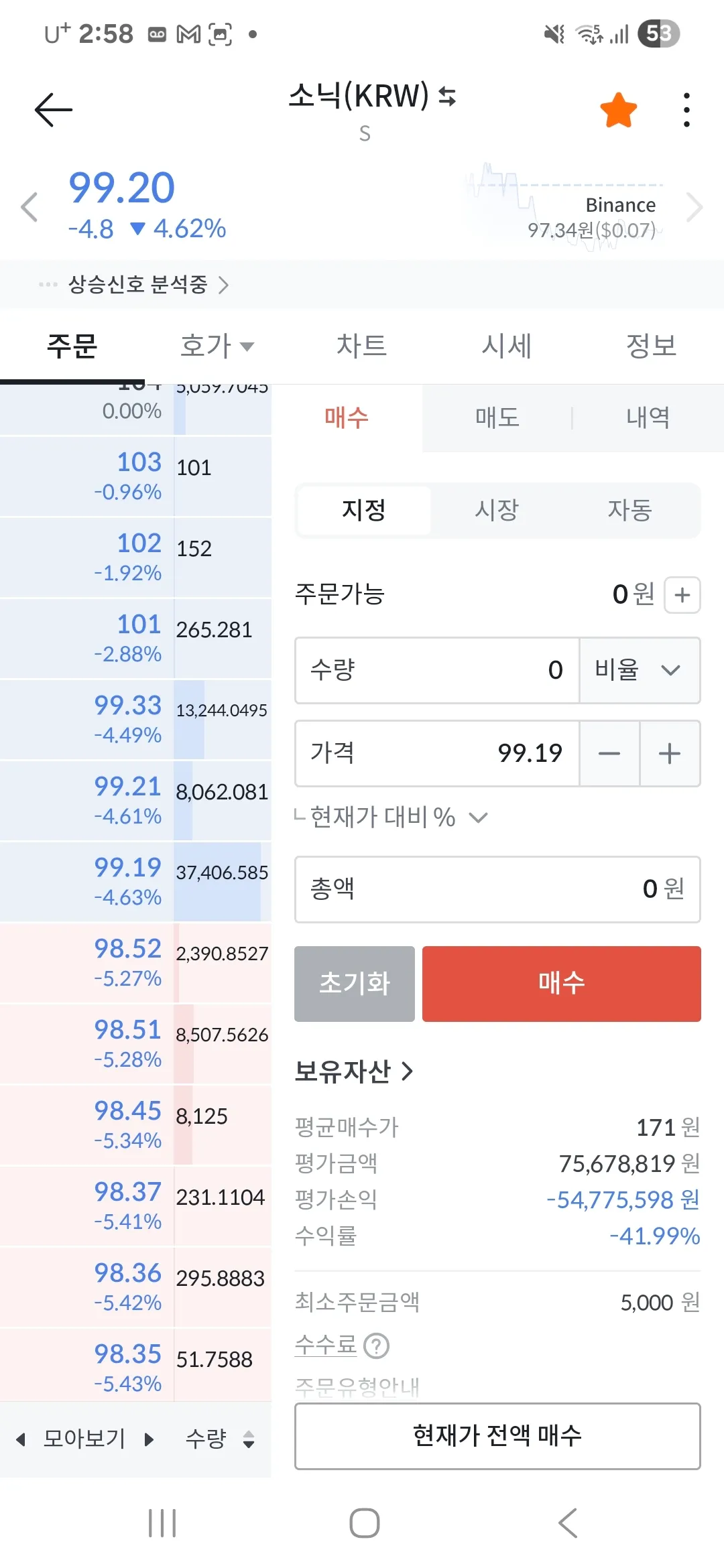Choose 시장 order type
724x1568 pixels.
(497, 510)
